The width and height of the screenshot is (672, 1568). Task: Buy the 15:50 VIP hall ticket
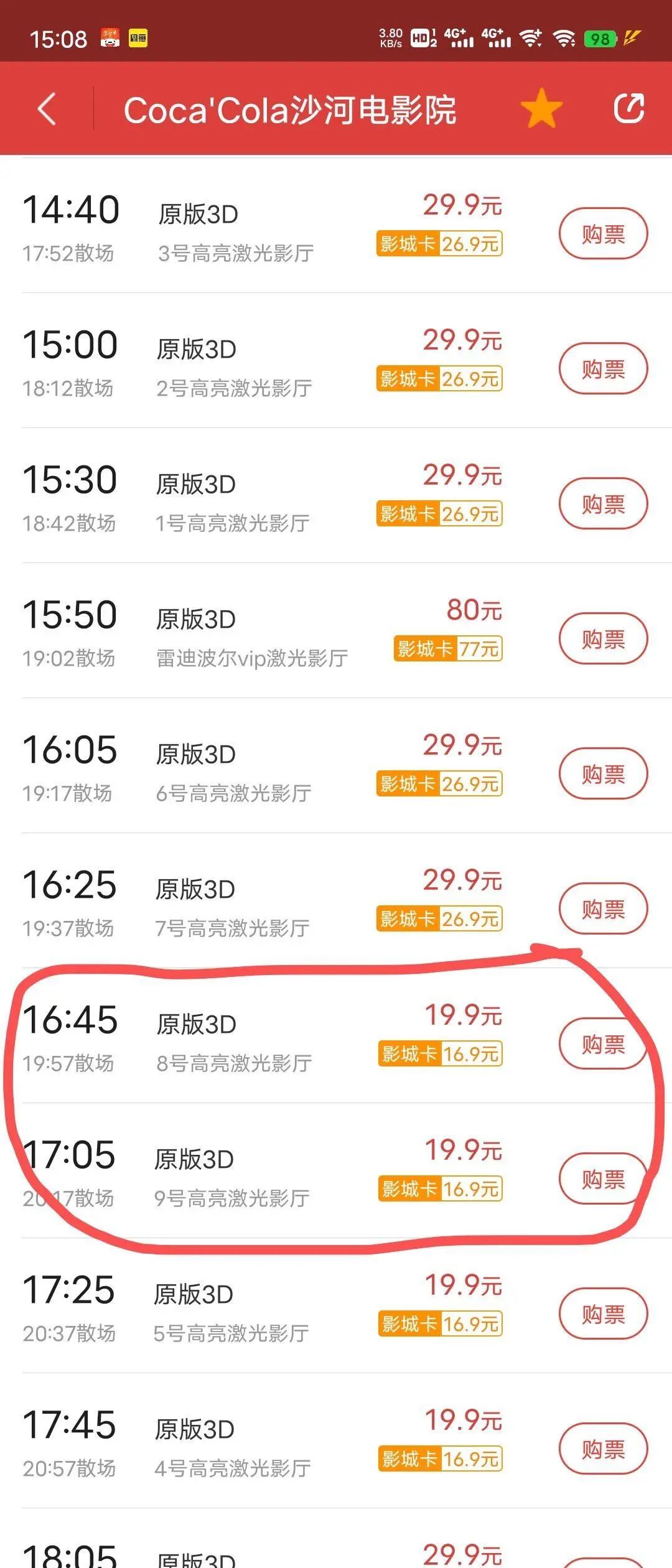pyautogui.click(x=603, y=639)
